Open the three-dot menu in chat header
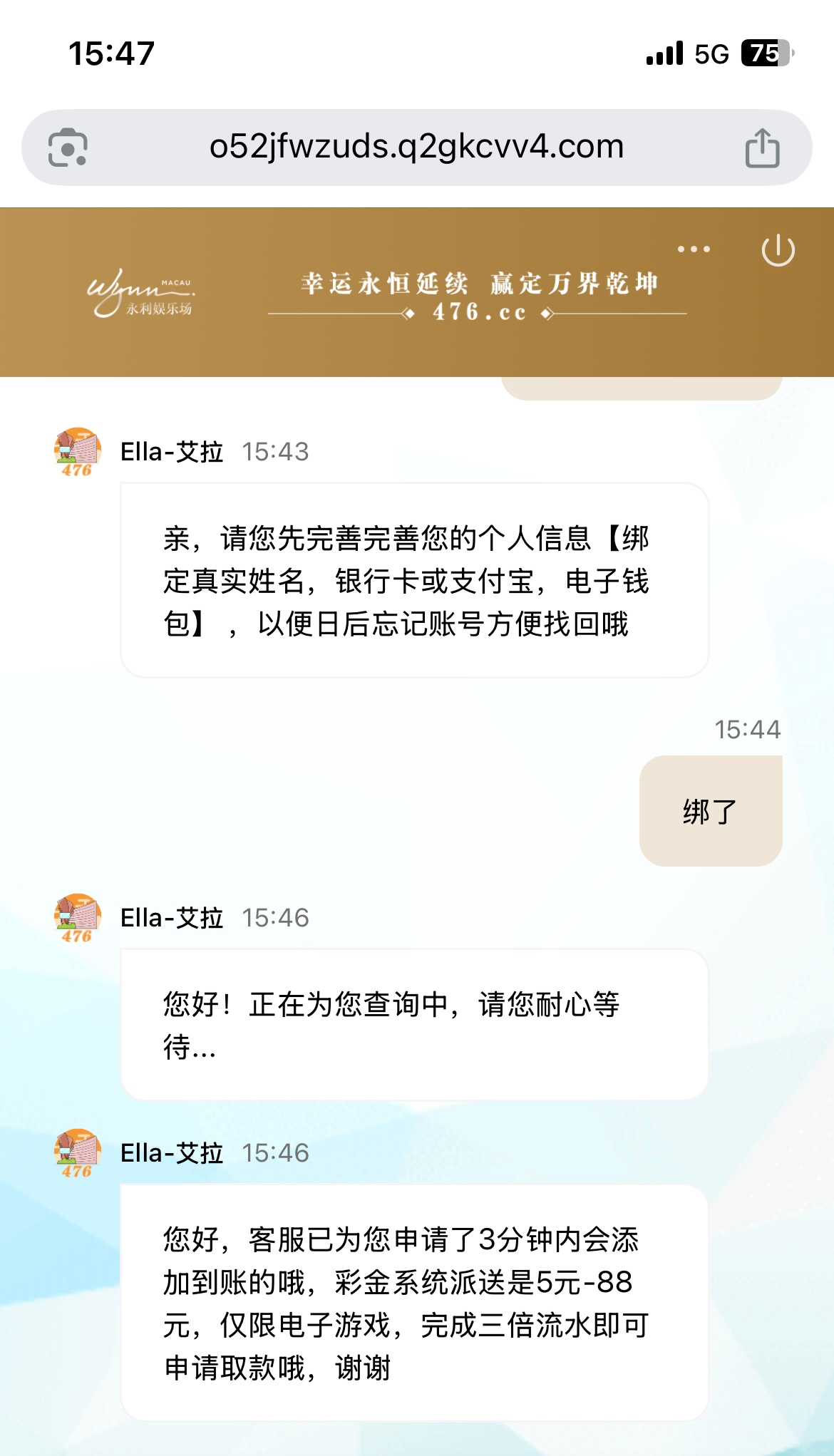 click(694, 249)
